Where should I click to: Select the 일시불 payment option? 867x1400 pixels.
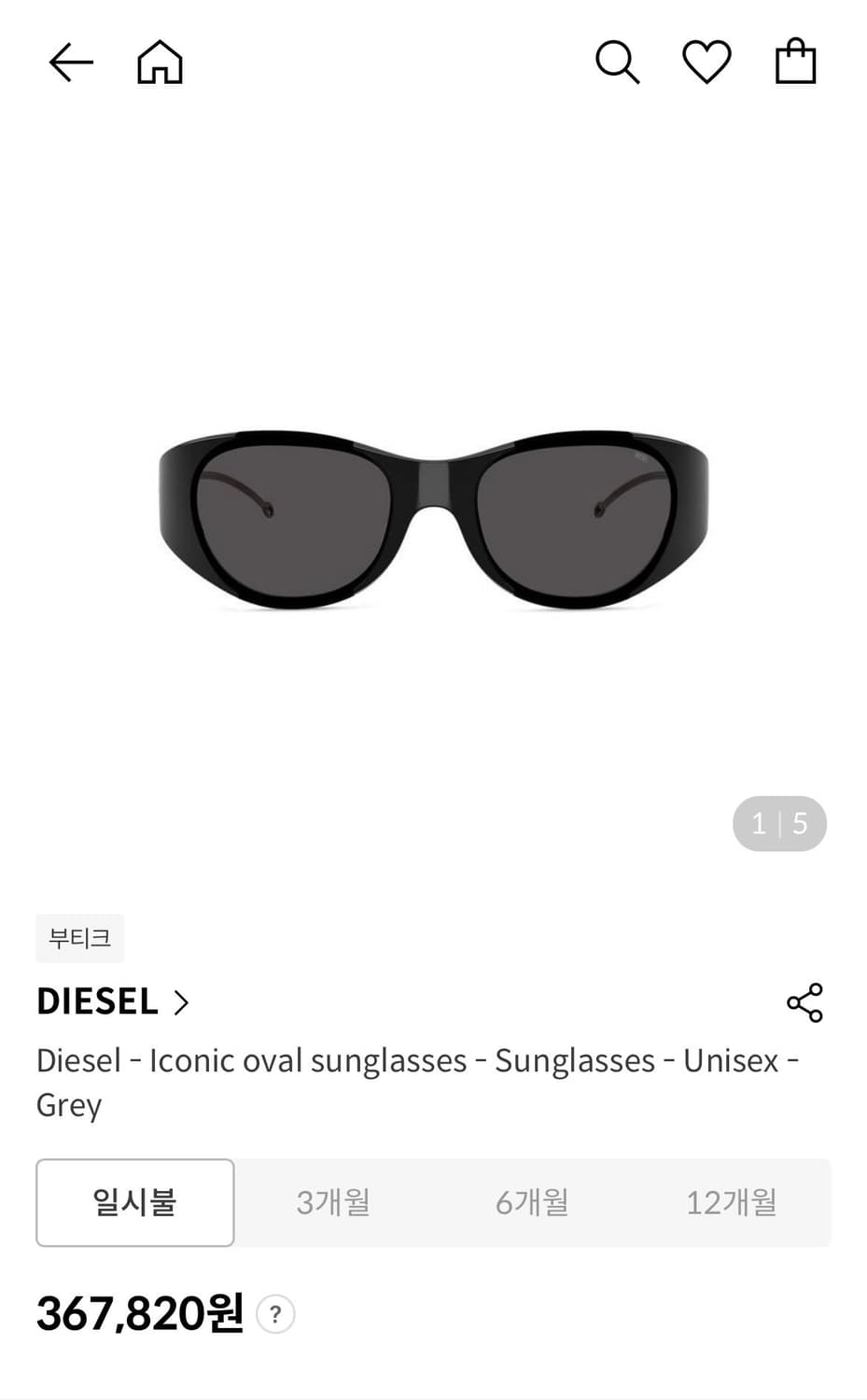click(134, 1203)
